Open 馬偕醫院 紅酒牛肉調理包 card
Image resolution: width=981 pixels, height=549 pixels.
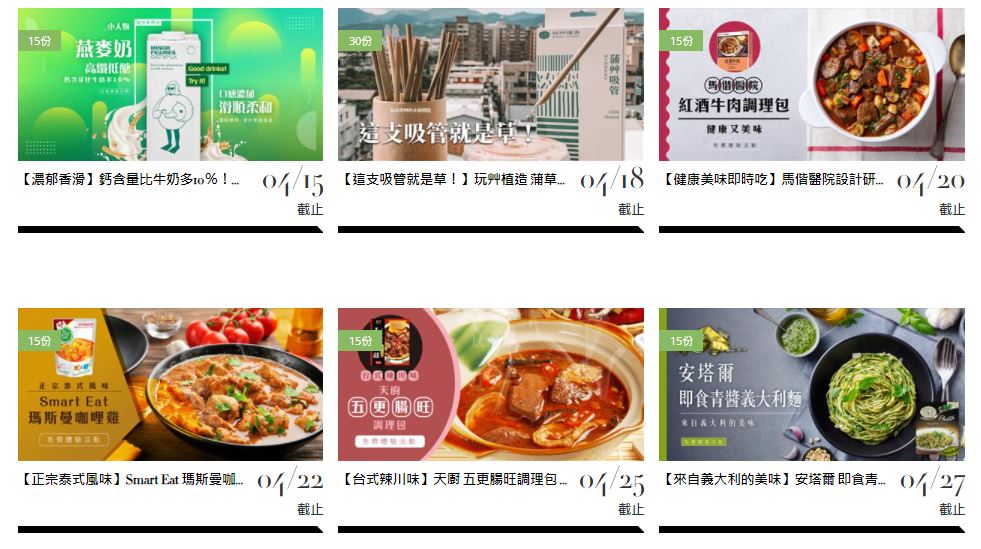[x=811, y=85]
